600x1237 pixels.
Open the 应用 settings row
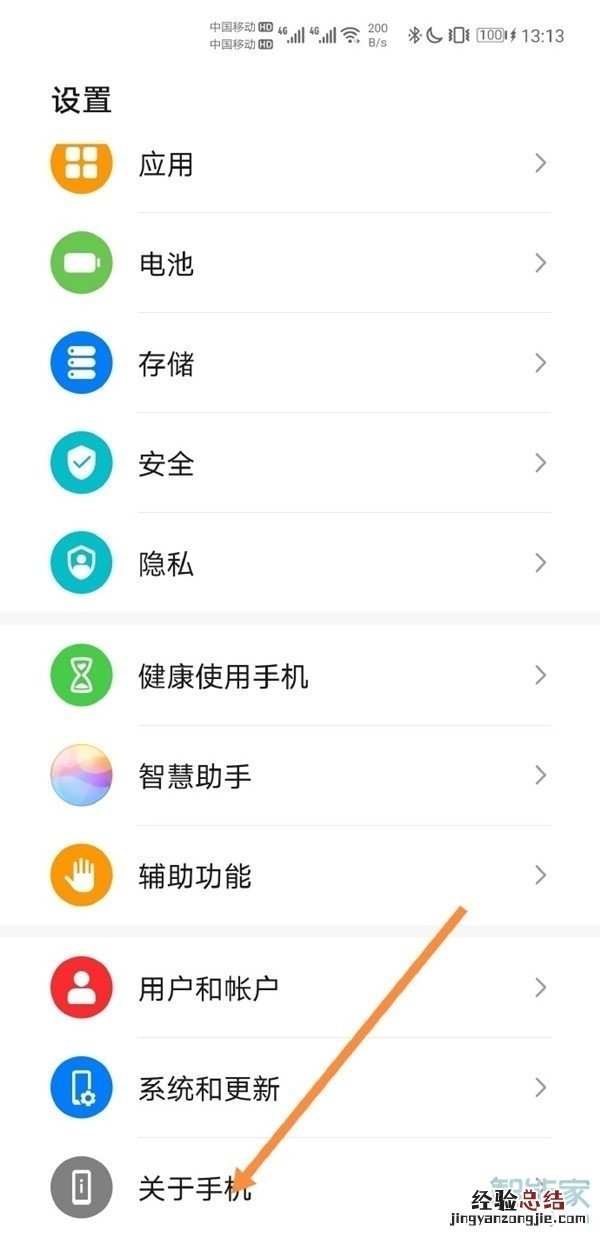[x=300, y=164]
